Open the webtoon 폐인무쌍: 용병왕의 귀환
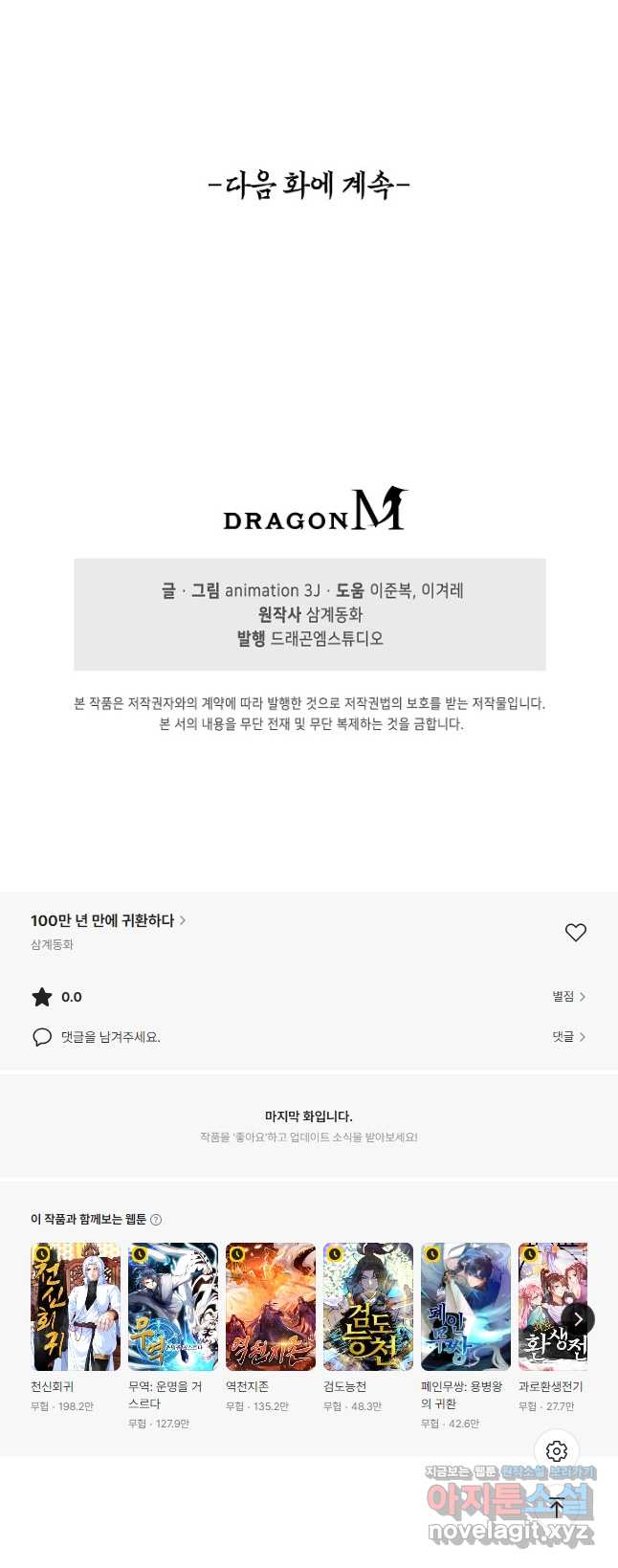618x1568 pixels. [x=466, y=1307]
